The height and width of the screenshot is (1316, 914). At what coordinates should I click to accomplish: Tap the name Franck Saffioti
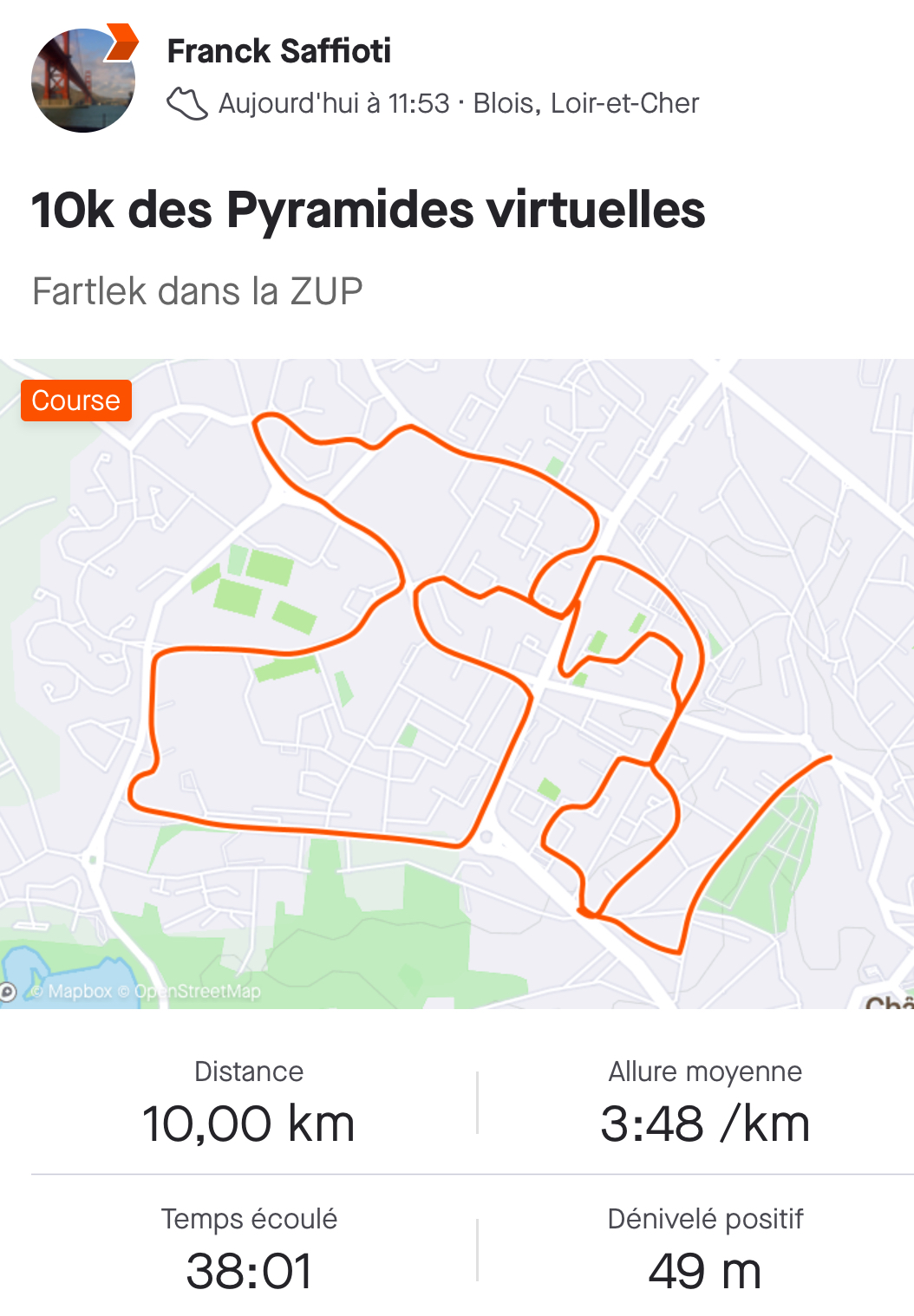click(x=278, y=51)
